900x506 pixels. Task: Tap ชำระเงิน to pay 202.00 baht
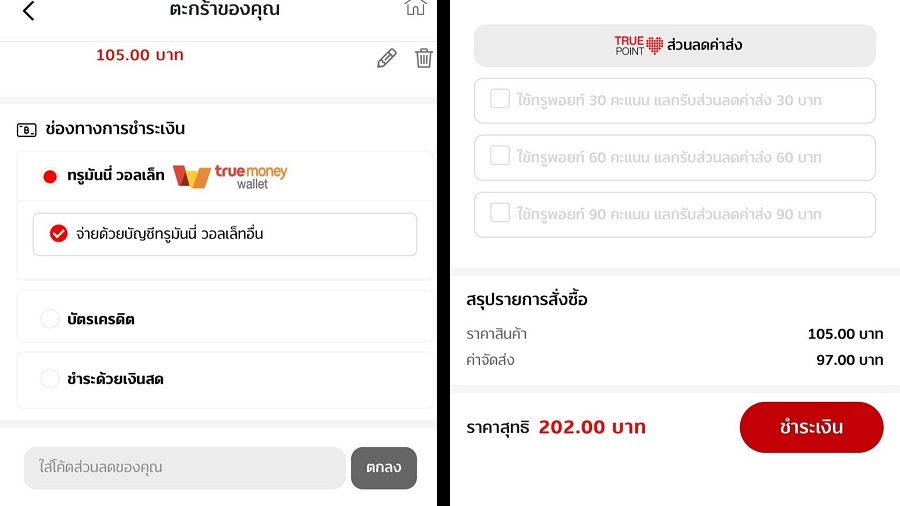tap(811, 427)
